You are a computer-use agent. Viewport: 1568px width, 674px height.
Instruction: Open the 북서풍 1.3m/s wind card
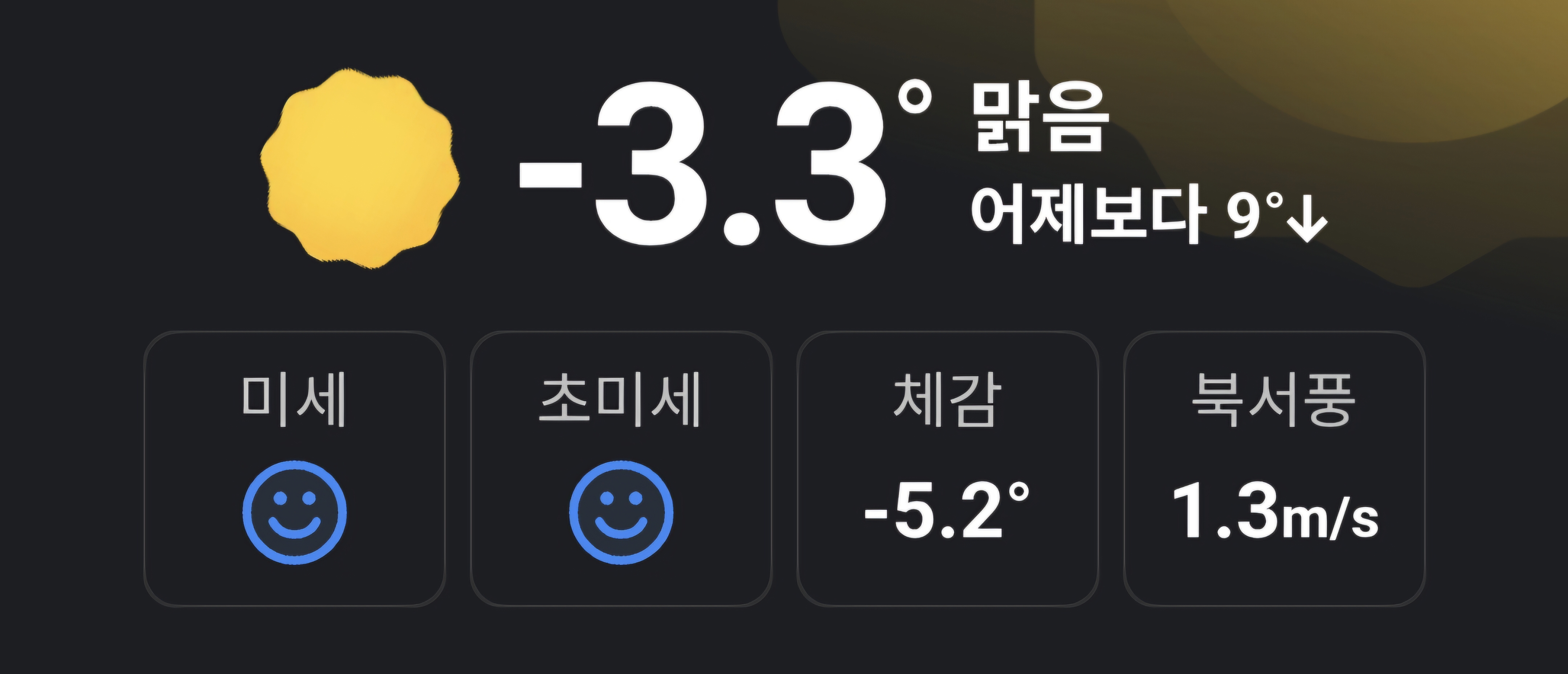pos(1274,469)
